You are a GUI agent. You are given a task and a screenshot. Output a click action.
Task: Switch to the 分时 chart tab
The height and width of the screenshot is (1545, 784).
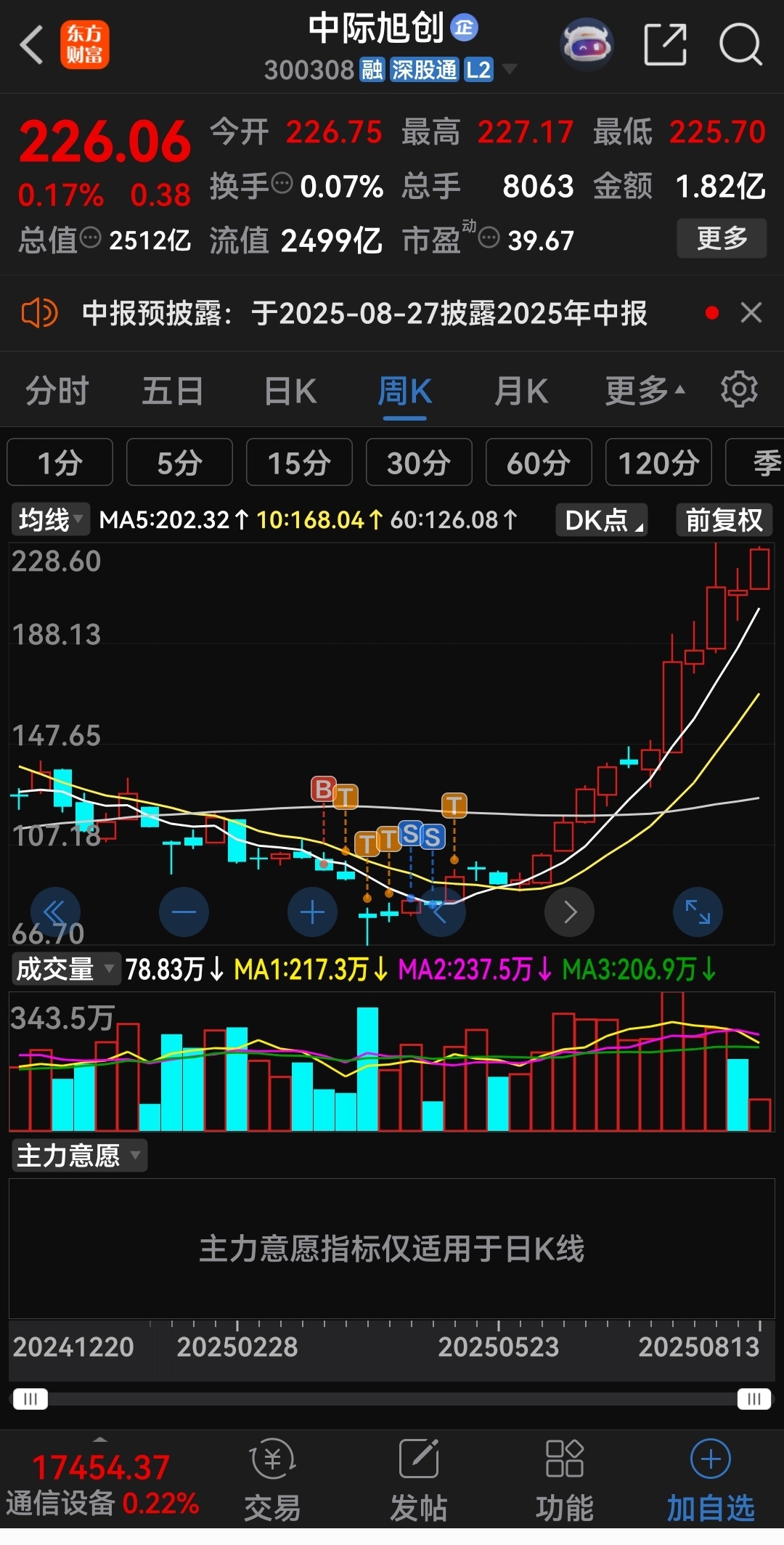coord(57,392)
